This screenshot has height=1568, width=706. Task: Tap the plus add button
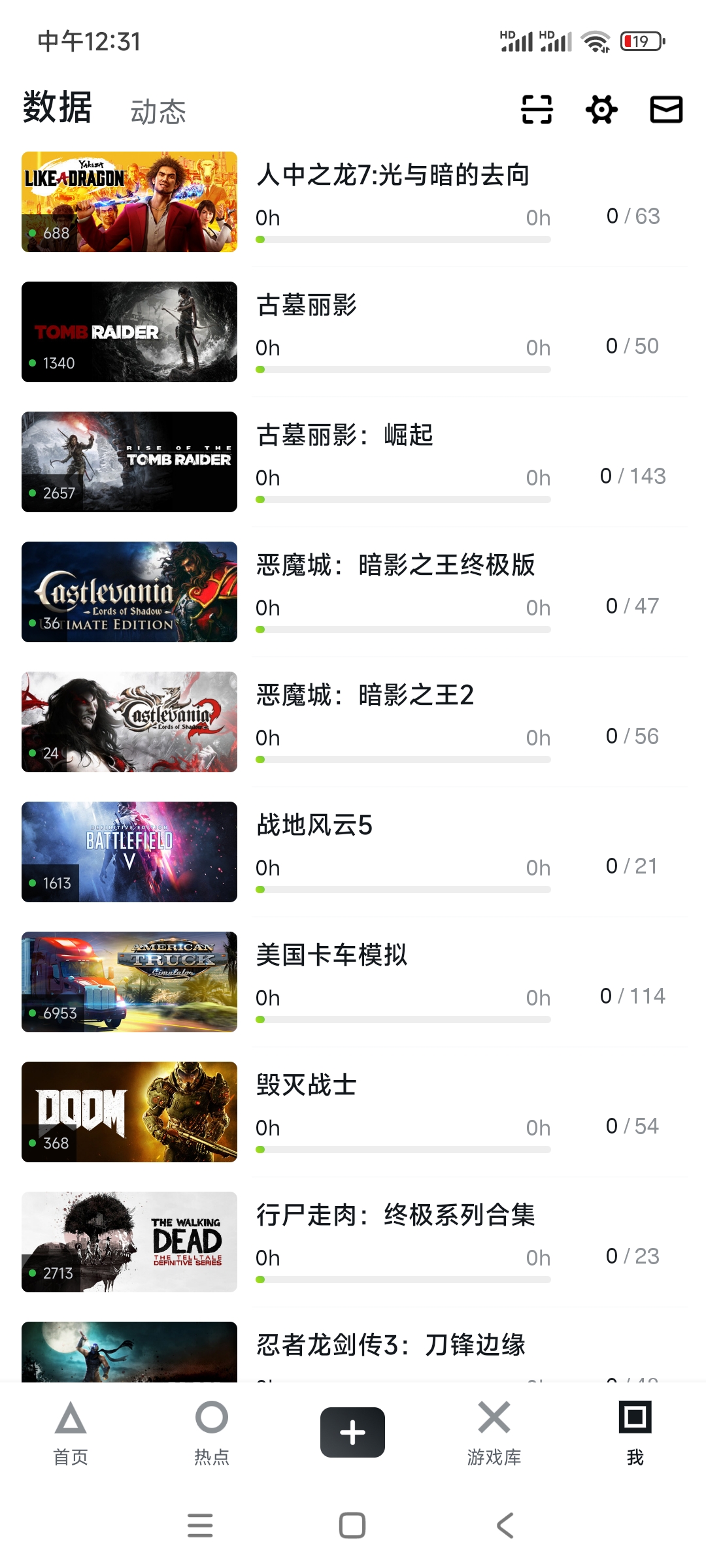coord(352,1432)
